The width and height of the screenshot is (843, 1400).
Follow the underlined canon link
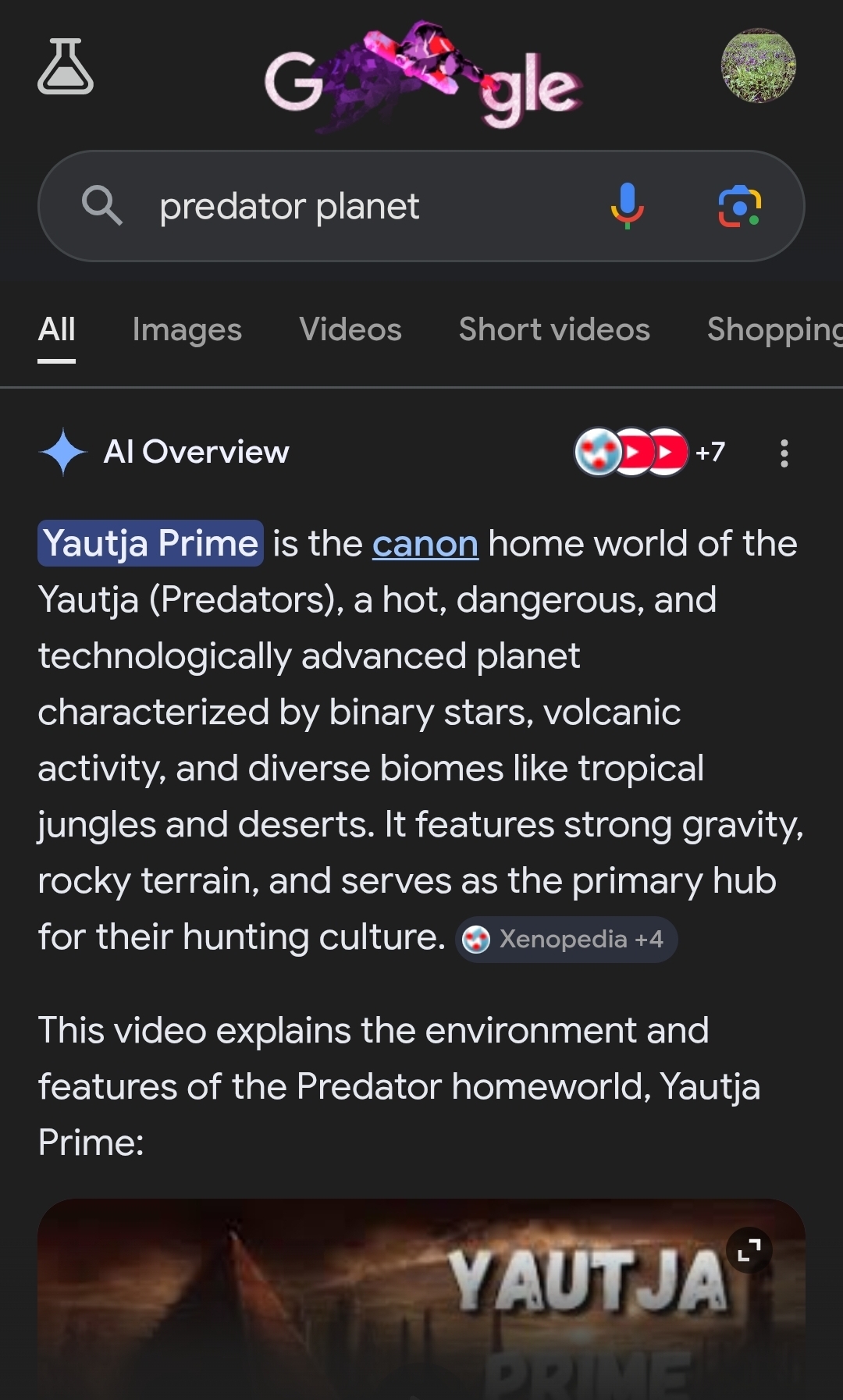click(425, 544)
